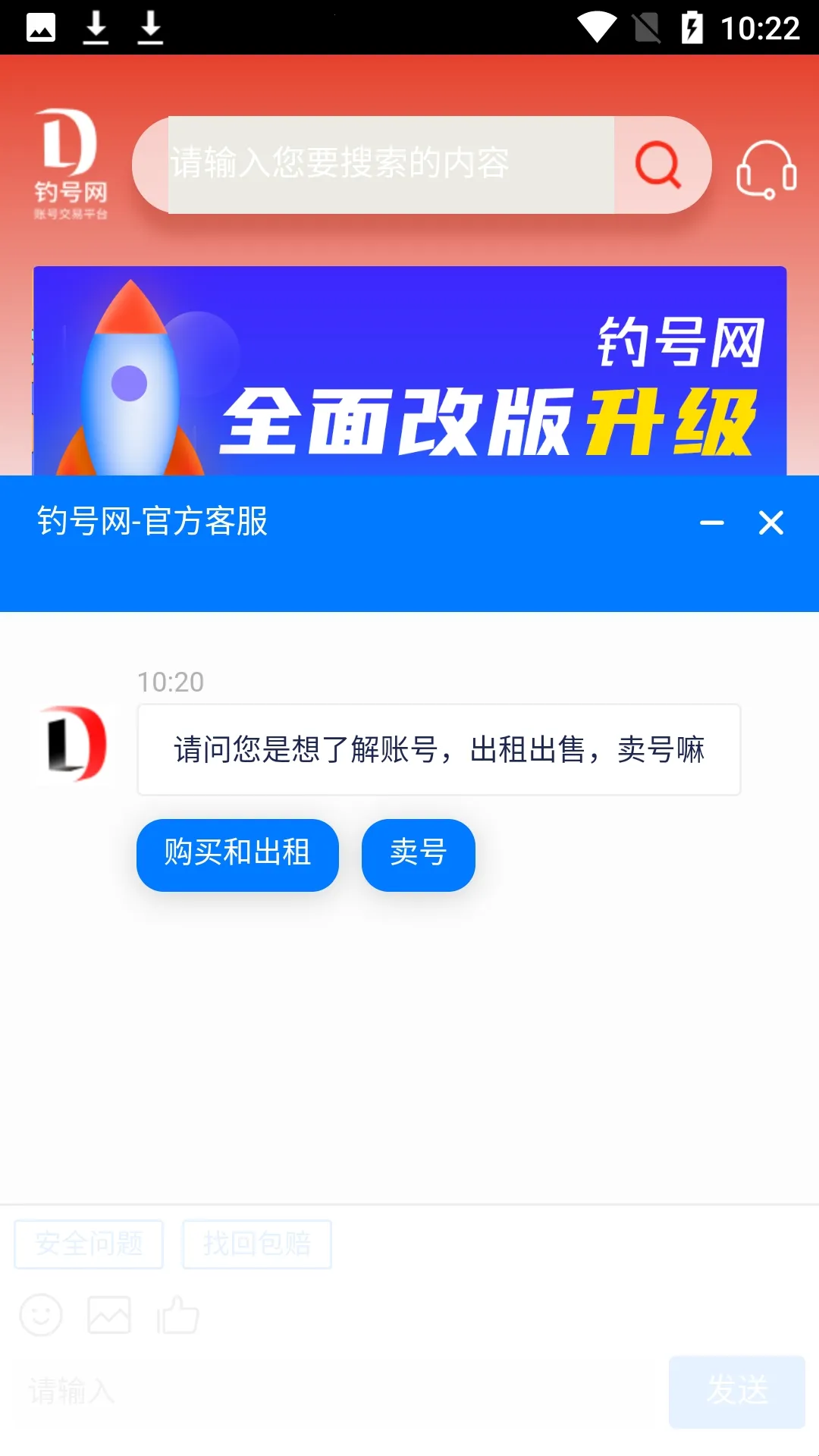Click the search magnifier icon
The height and width of the screenshot is (1456, 819).
point(657,165)
